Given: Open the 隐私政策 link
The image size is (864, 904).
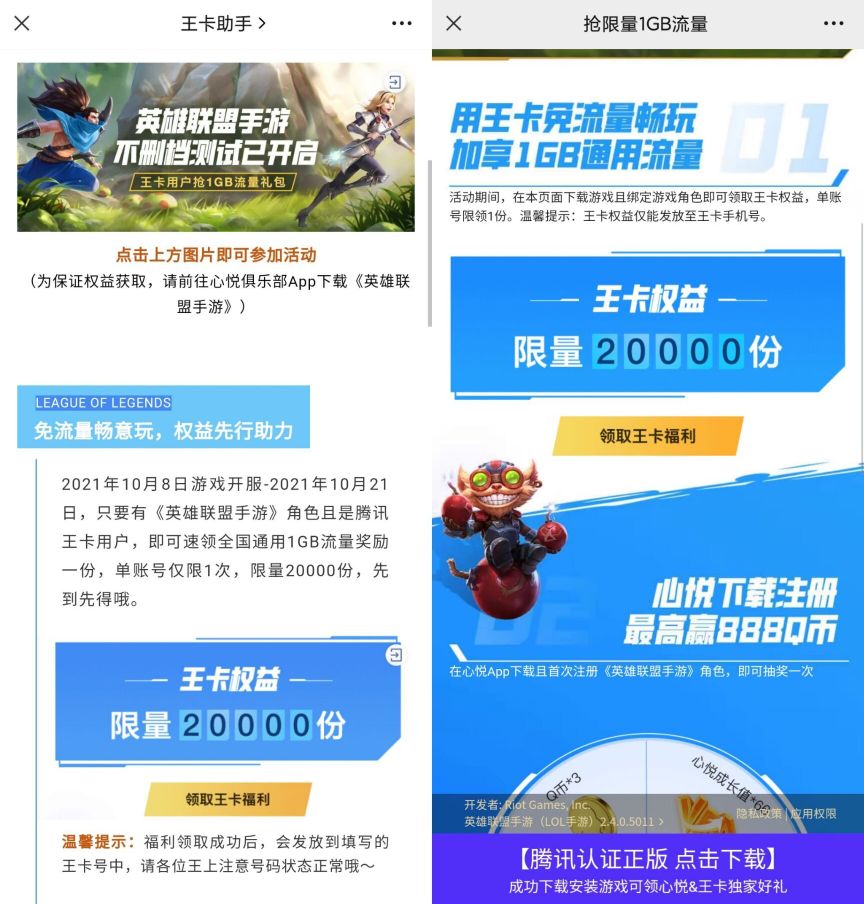Looking at the screenshot, I should (759, 814).
